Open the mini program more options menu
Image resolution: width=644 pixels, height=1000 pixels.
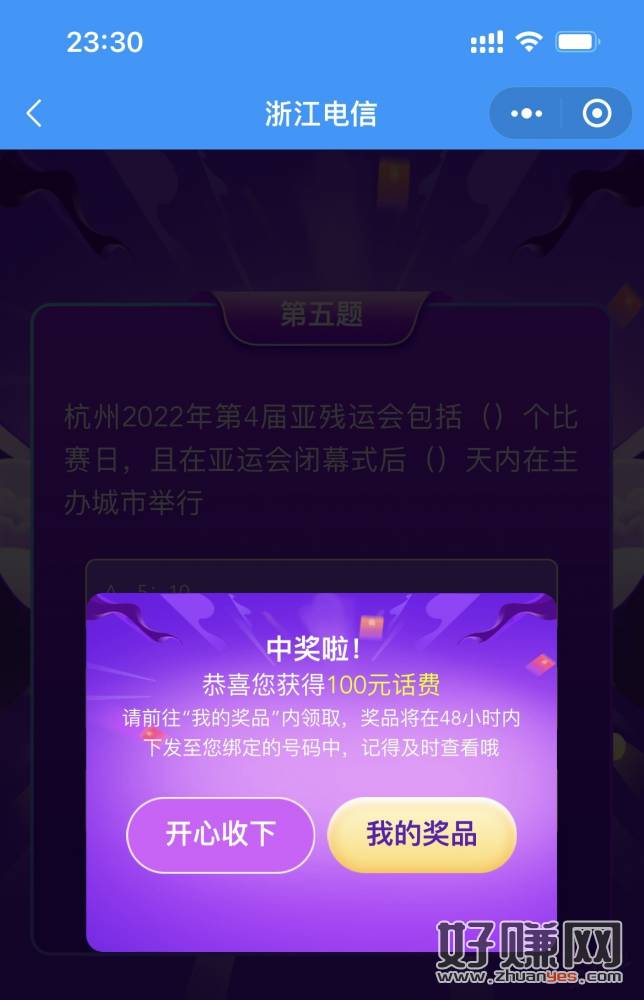[x=526, y=114]
